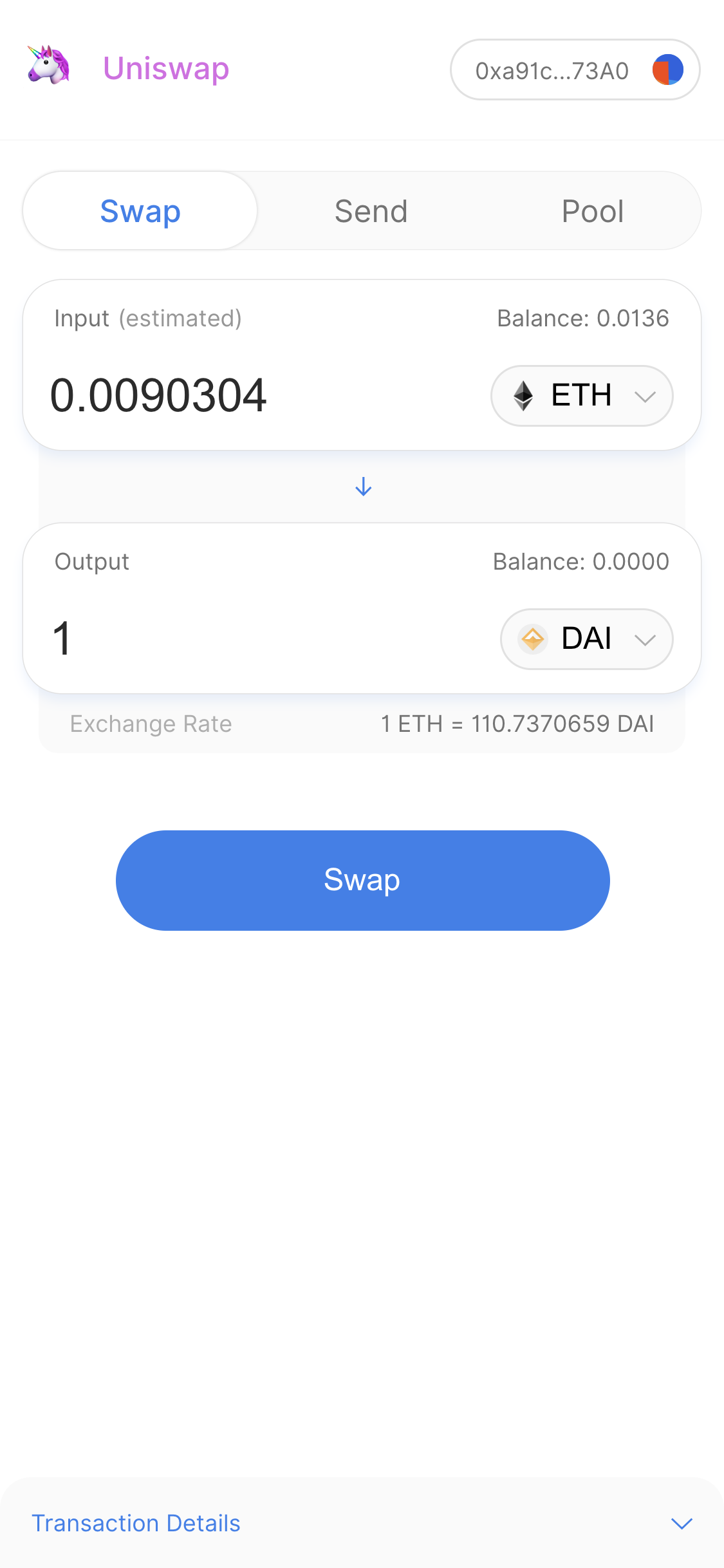The width and height of the screenshot is (724, 1568).
Task: Go to Uniswap home via the title
Action: [165, 69]
